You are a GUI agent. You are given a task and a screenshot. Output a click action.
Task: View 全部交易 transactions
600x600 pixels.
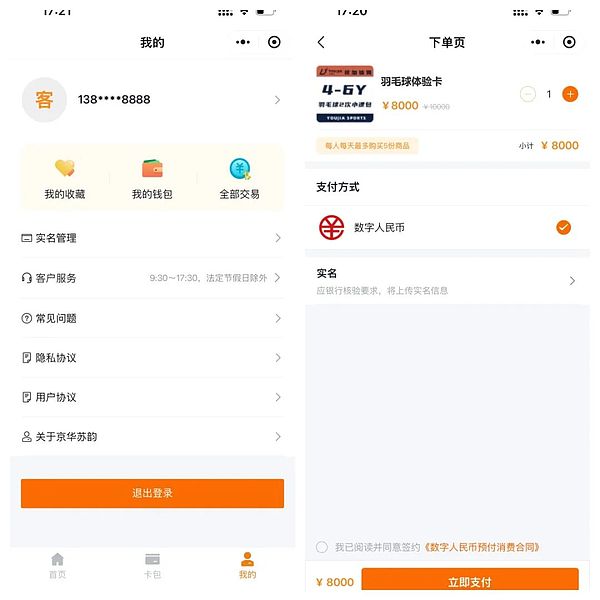239,178
